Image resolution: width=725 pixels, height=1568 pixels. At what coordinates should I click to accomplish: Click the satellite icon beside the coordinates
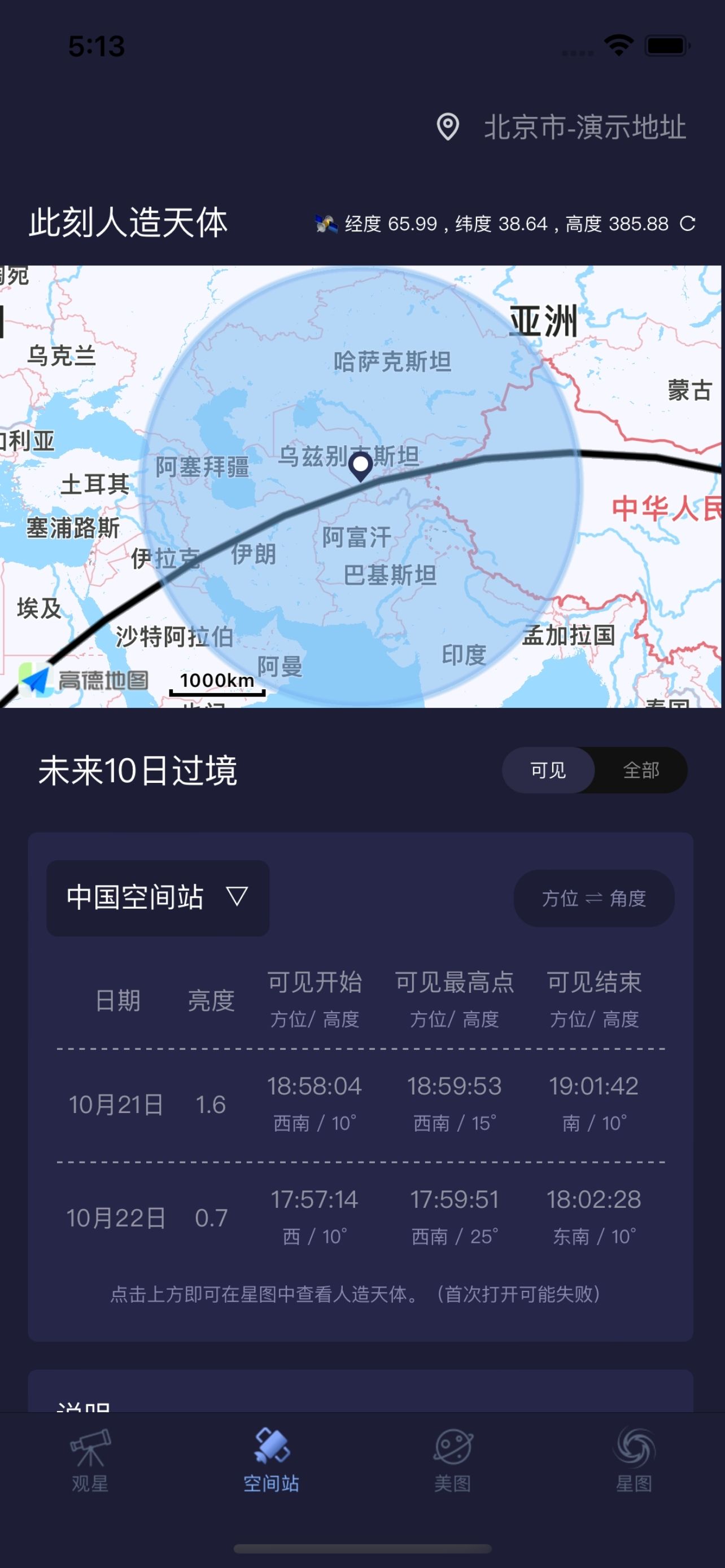point(326,225)
